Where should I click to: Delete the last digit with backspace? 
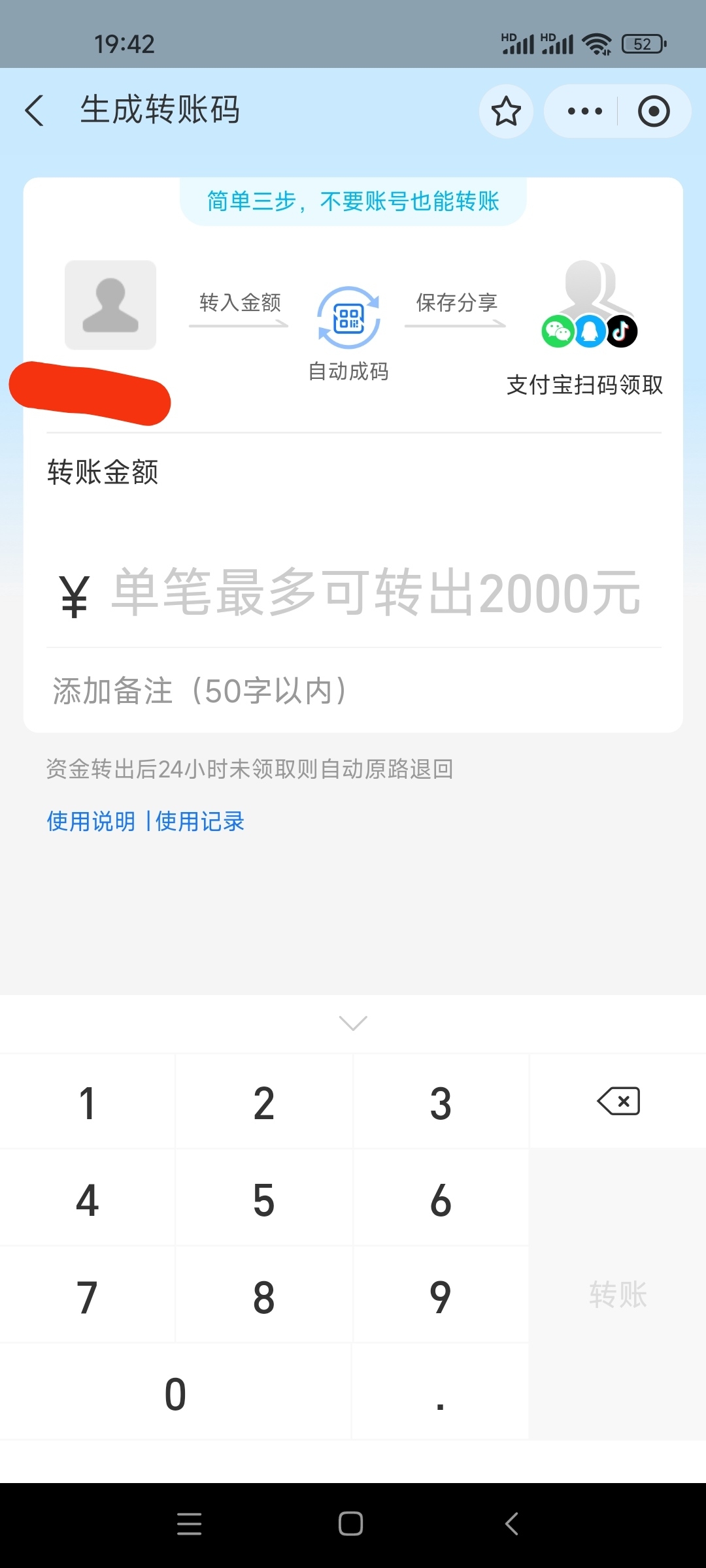[618, 1102]
